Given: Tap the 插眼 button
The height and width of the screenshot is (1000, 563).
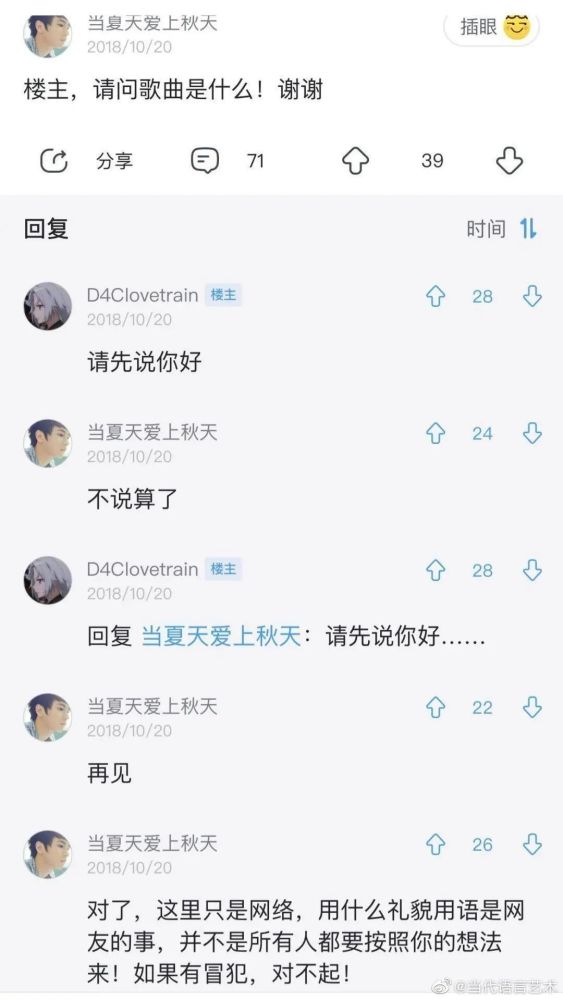Looking at the screenshot, I should (492, 27).
